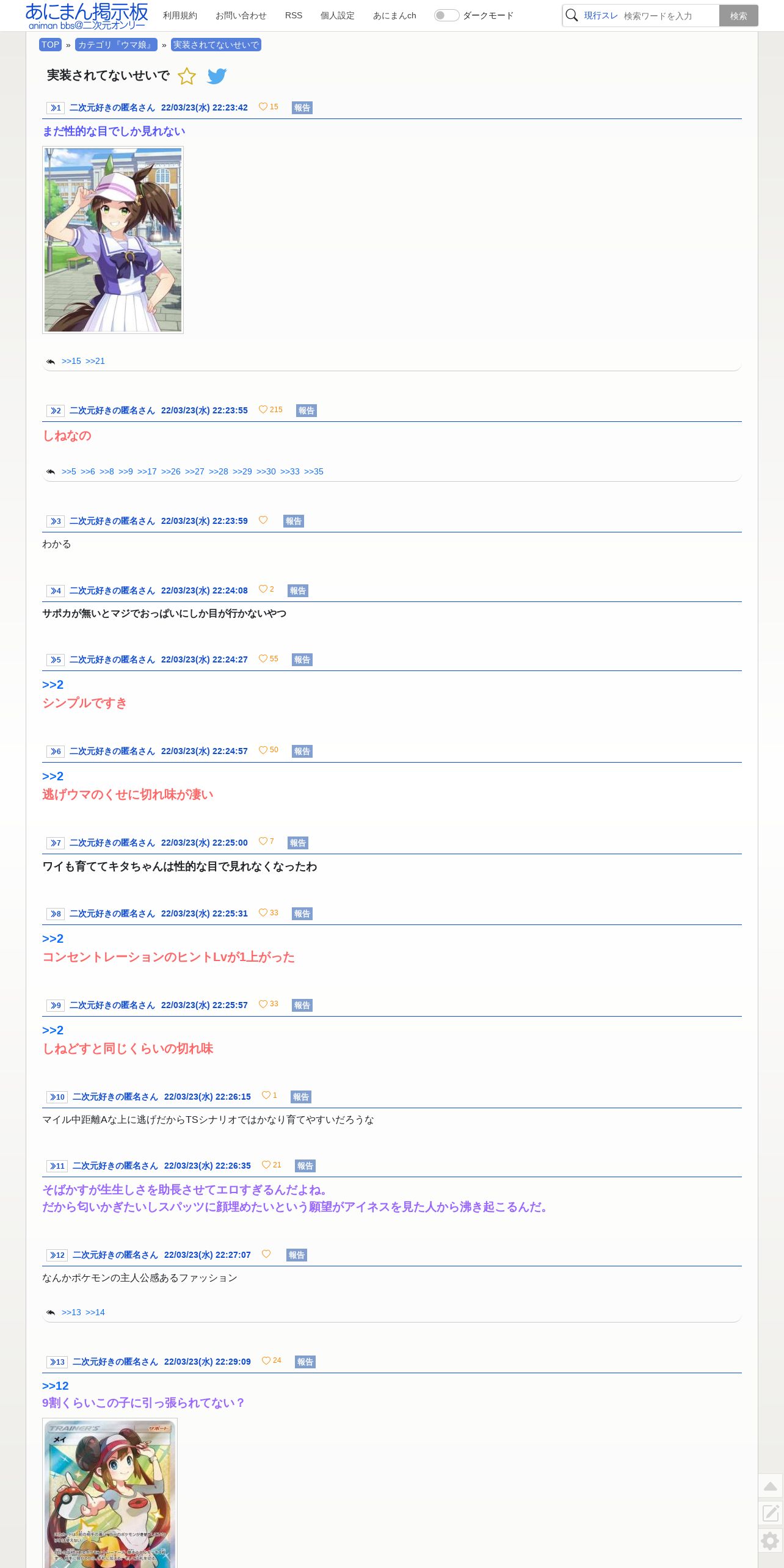Open the card image in post 13

click(x=110, y=1492)
